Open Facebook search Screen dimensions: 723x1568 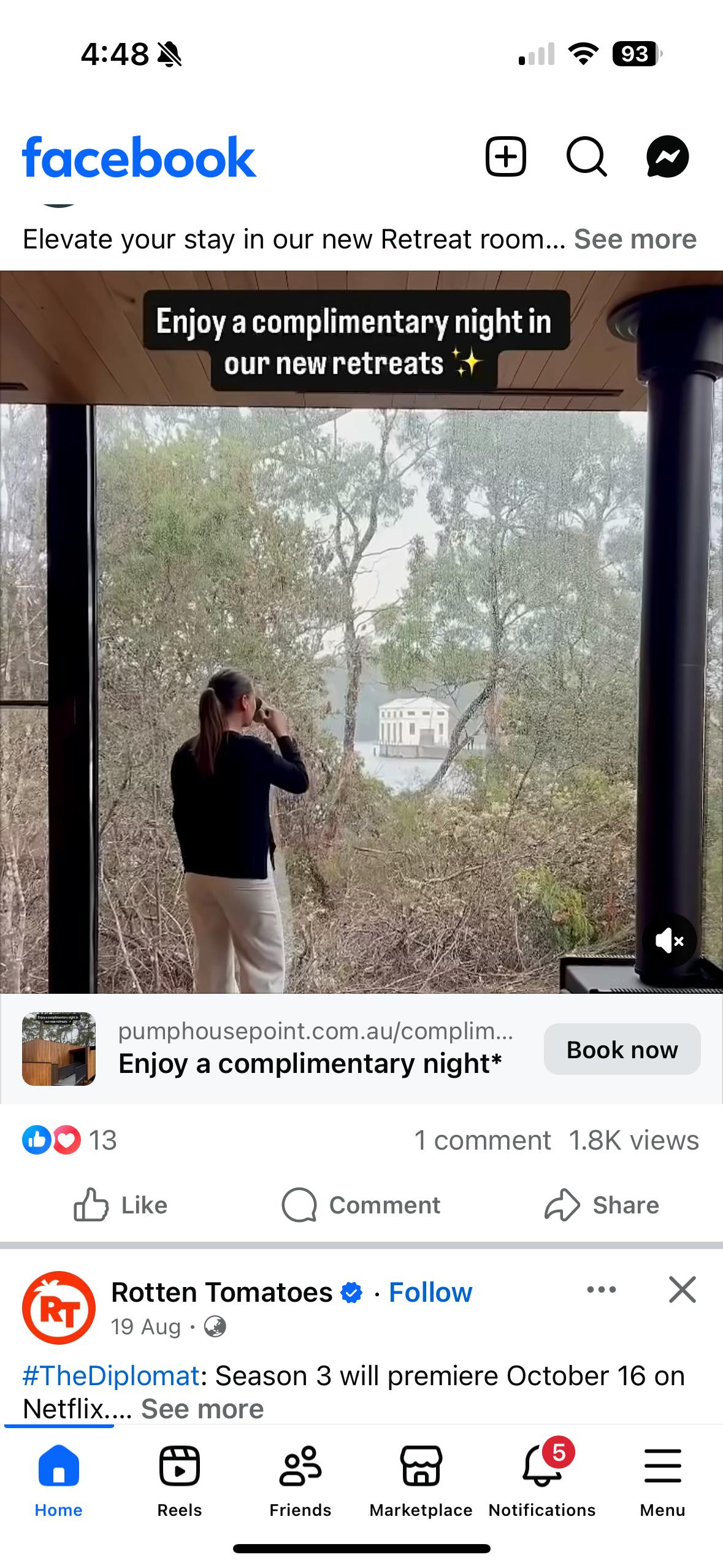pyautogui.click(x=586, y=157)
